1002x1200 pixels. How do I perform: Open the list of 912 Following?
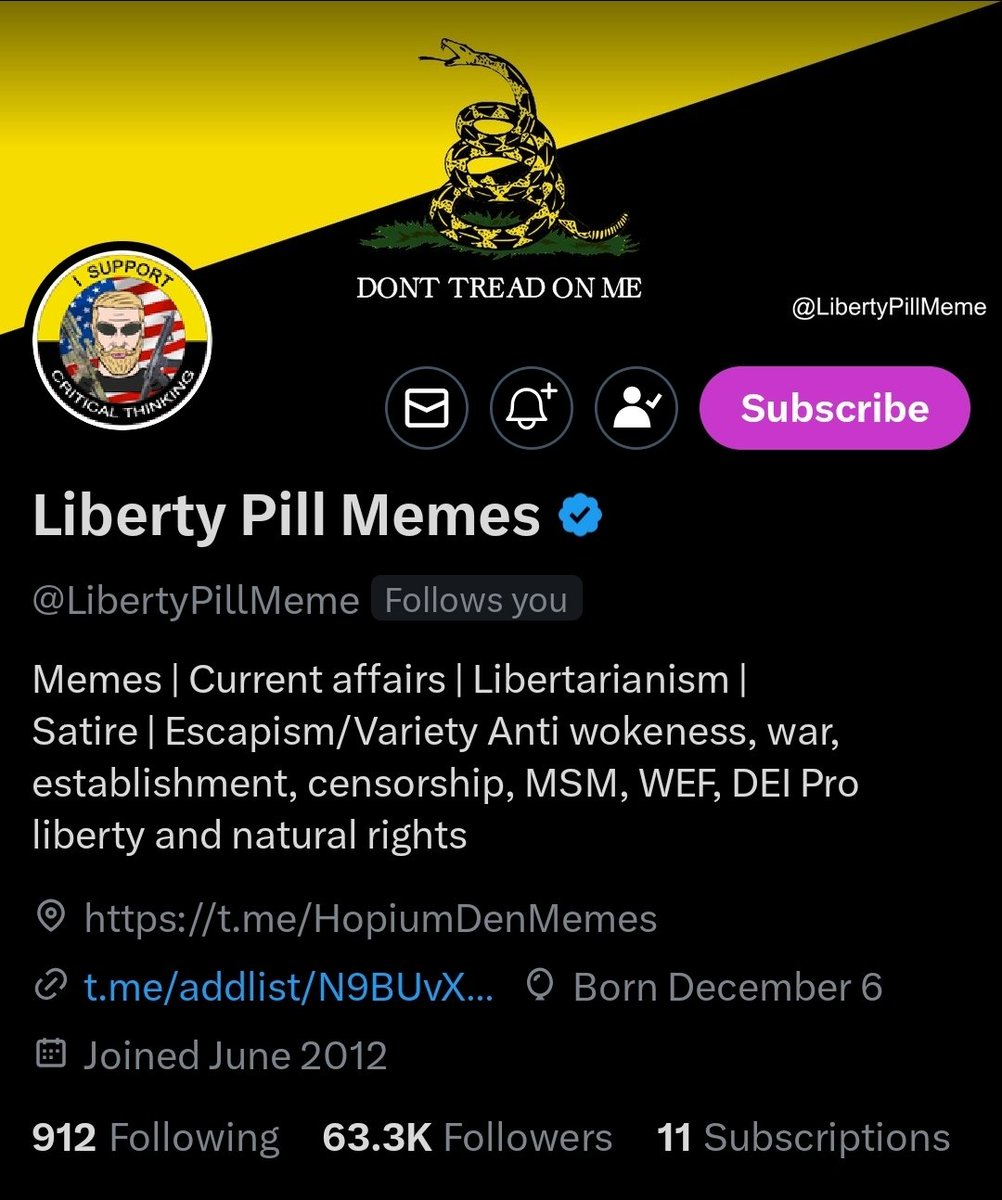[156, 1137]
